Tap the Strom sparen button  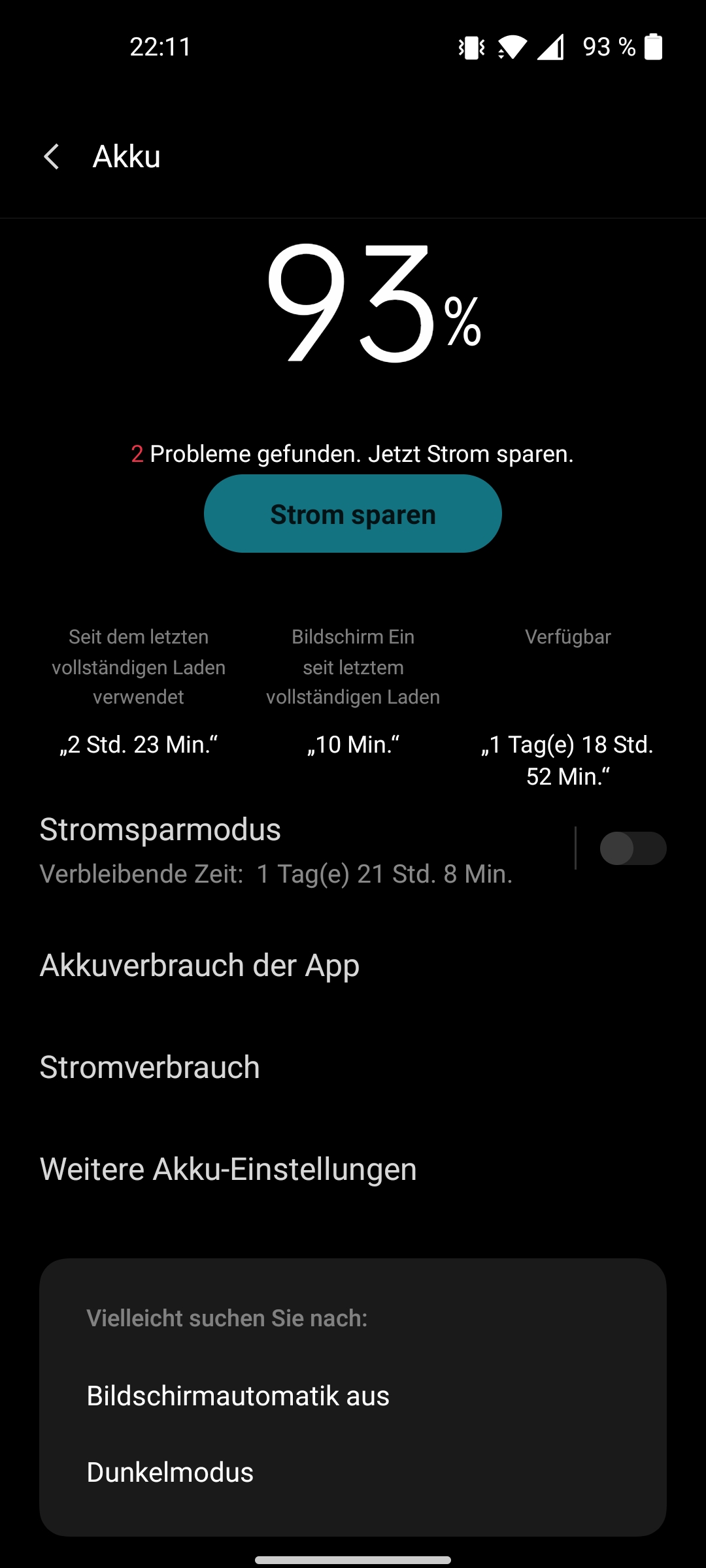(353, 514)
